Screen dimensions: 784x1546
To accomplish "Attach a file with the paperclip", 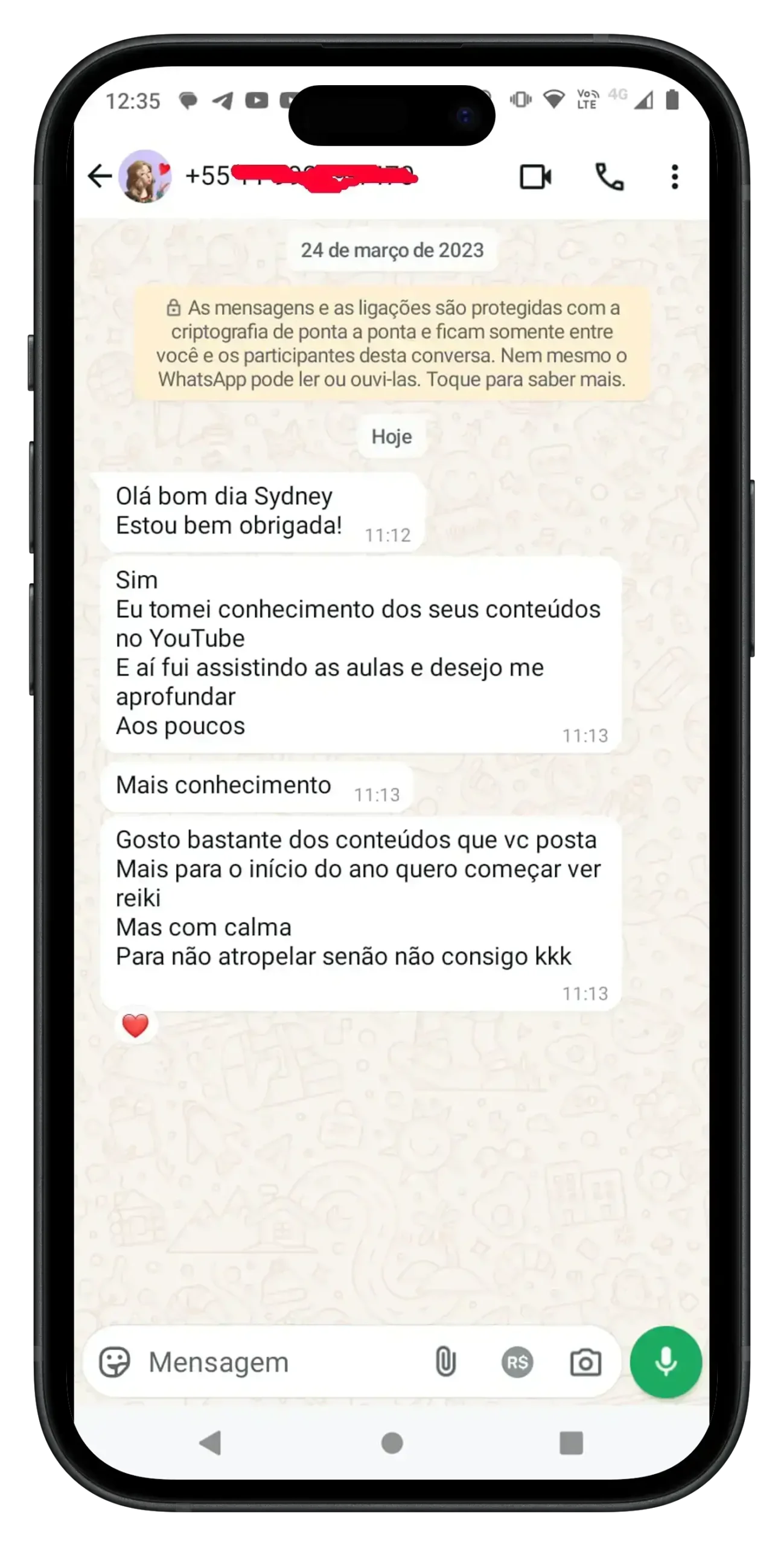I will [x=445, y=1362].
